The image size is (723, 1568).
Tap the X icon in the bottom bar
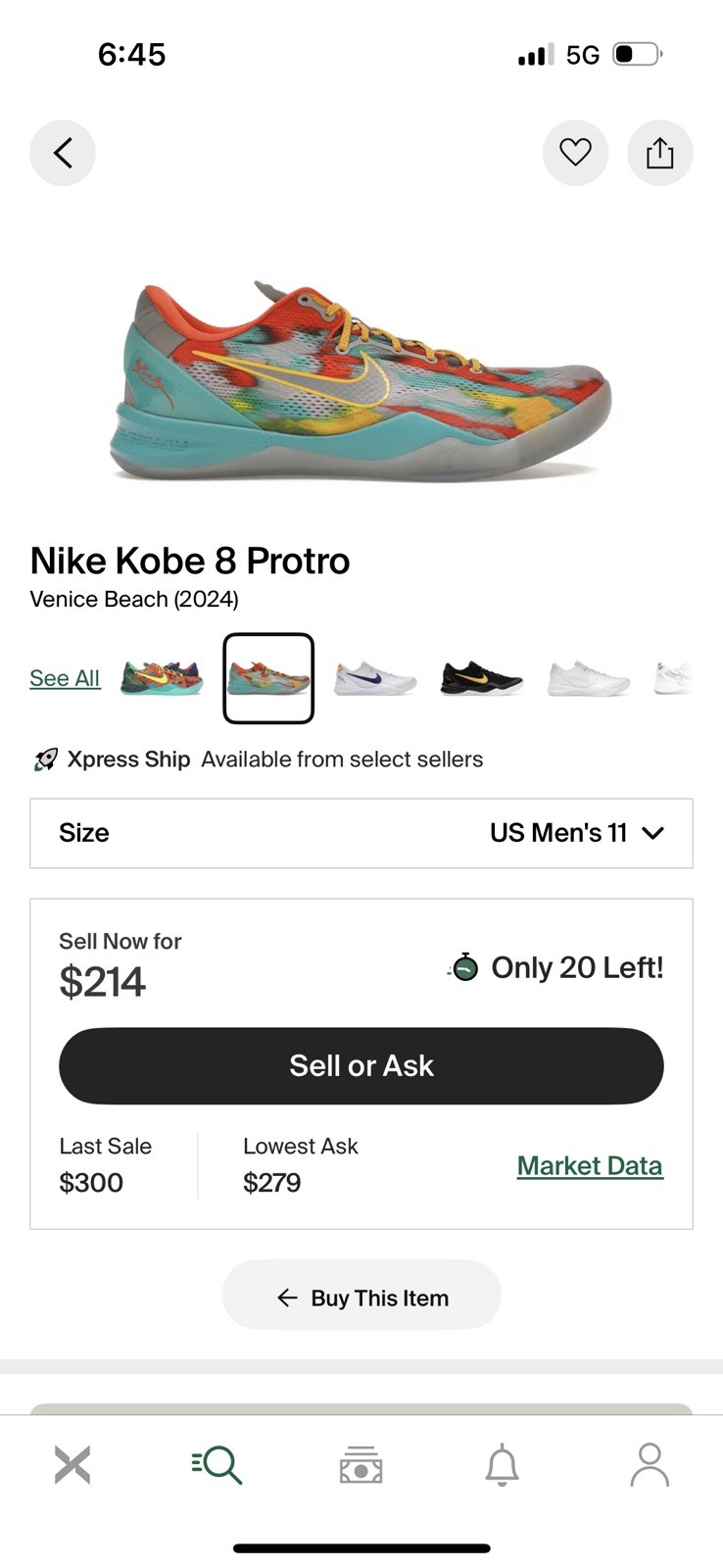click(x=72, y=1464)
